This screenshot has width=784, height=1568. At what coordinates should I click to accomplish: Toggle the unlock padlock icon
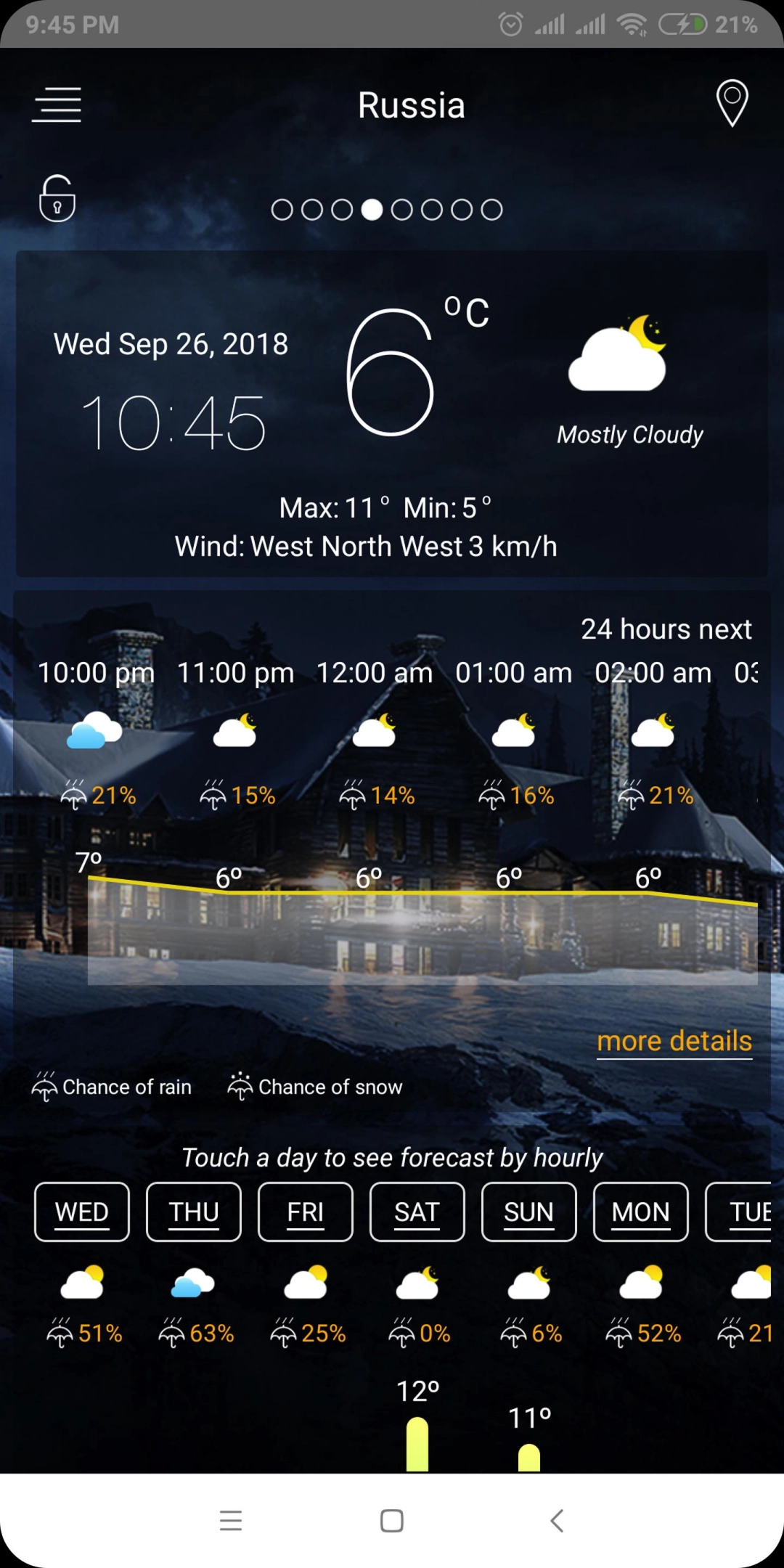tap(57, 198)
